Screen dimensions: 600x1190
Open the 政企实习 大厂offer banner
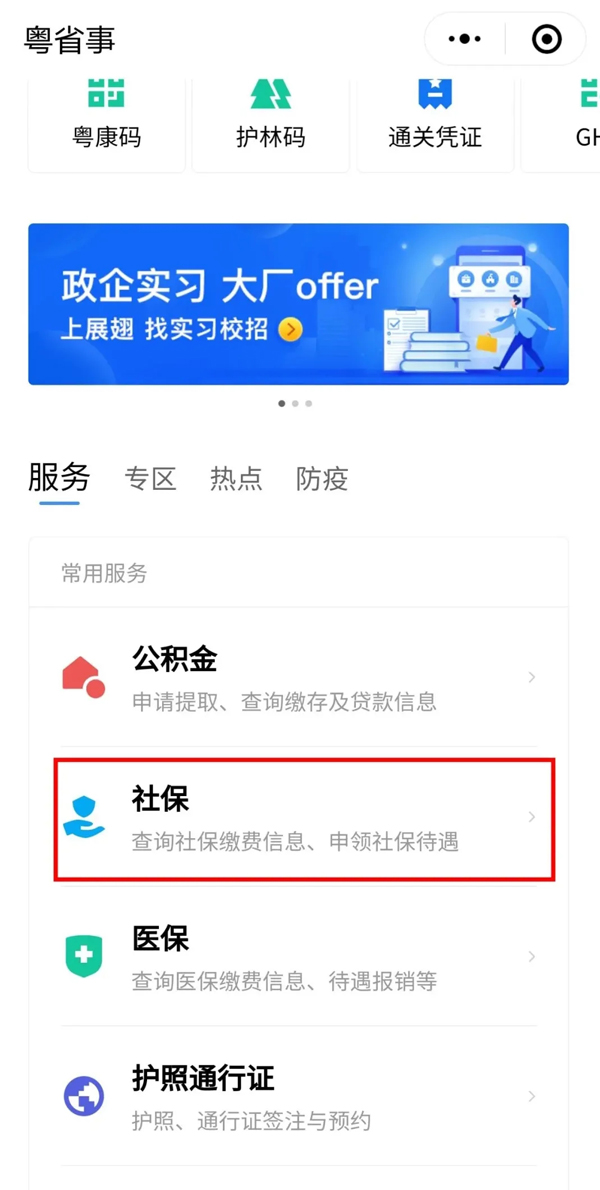pos(298,304)
